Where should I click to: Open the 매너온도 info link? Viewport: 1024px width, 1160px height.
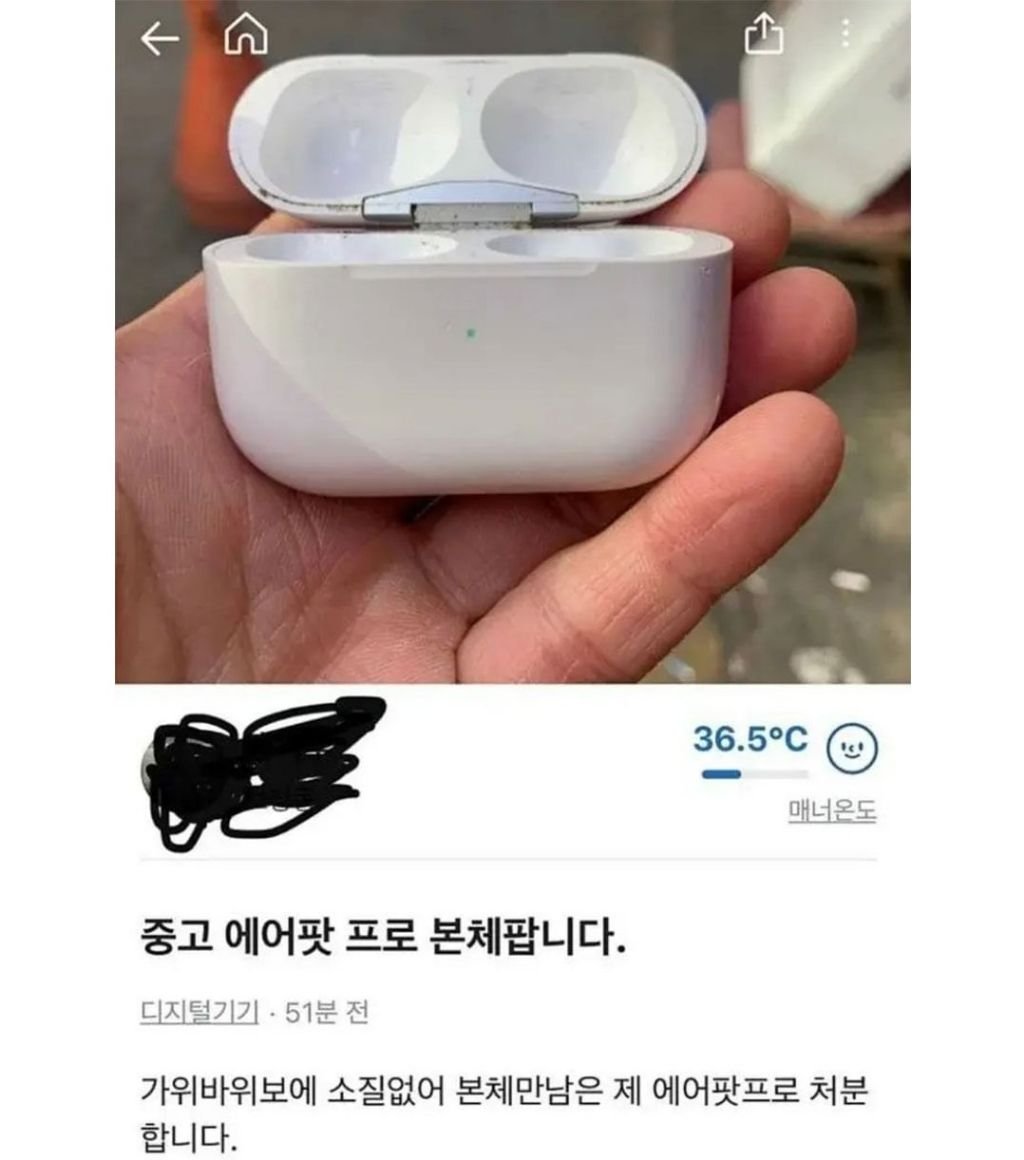tap(832, 812)
